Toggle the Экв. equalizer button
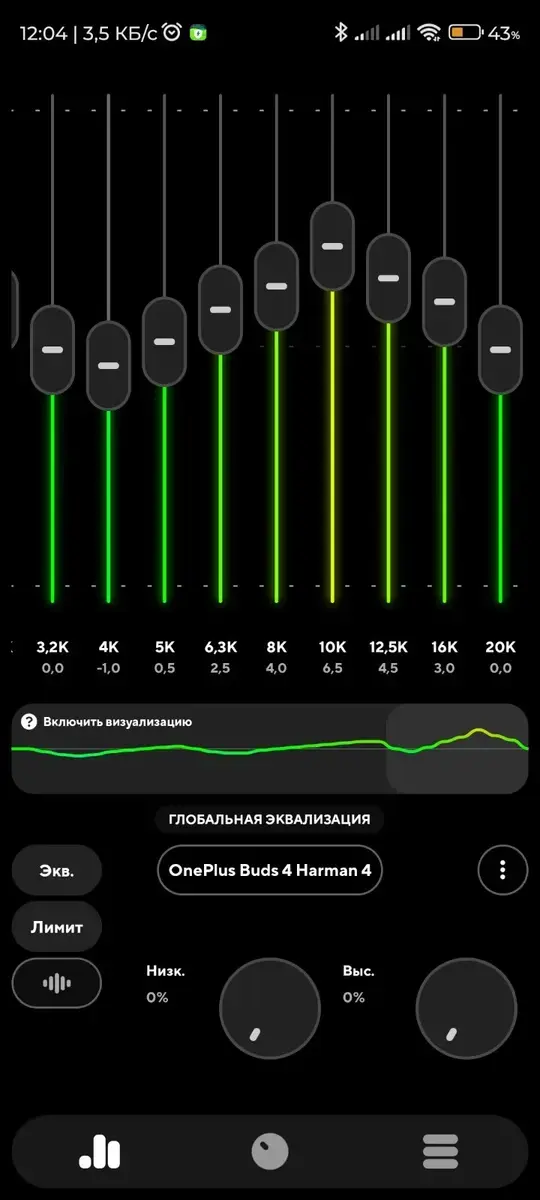540x1200 pixels. 56,871
